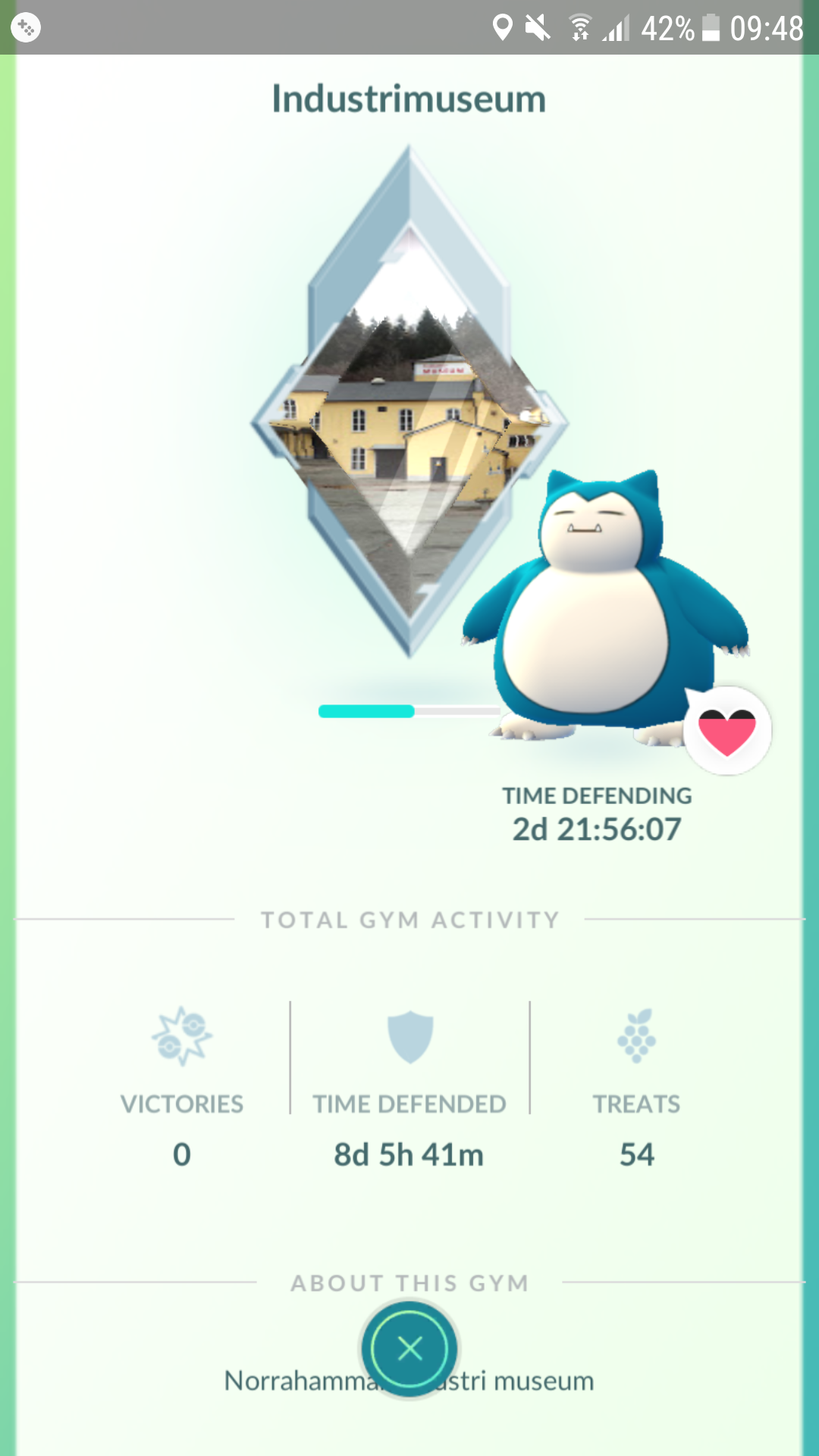Image resolution: width=819 pixels, height=1456 pixels.
Task: Open the Industrimuseum gym badge photo
Action: (409, 400)
